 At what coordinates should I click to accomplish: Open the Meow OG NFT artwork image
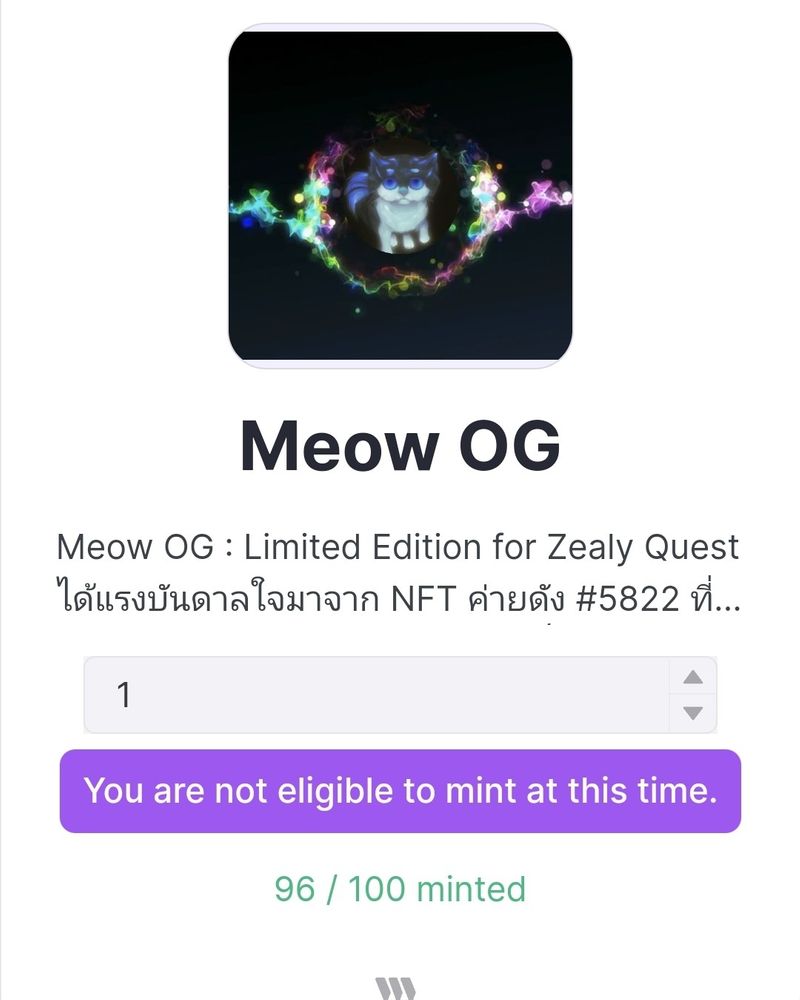coord(398,196)
